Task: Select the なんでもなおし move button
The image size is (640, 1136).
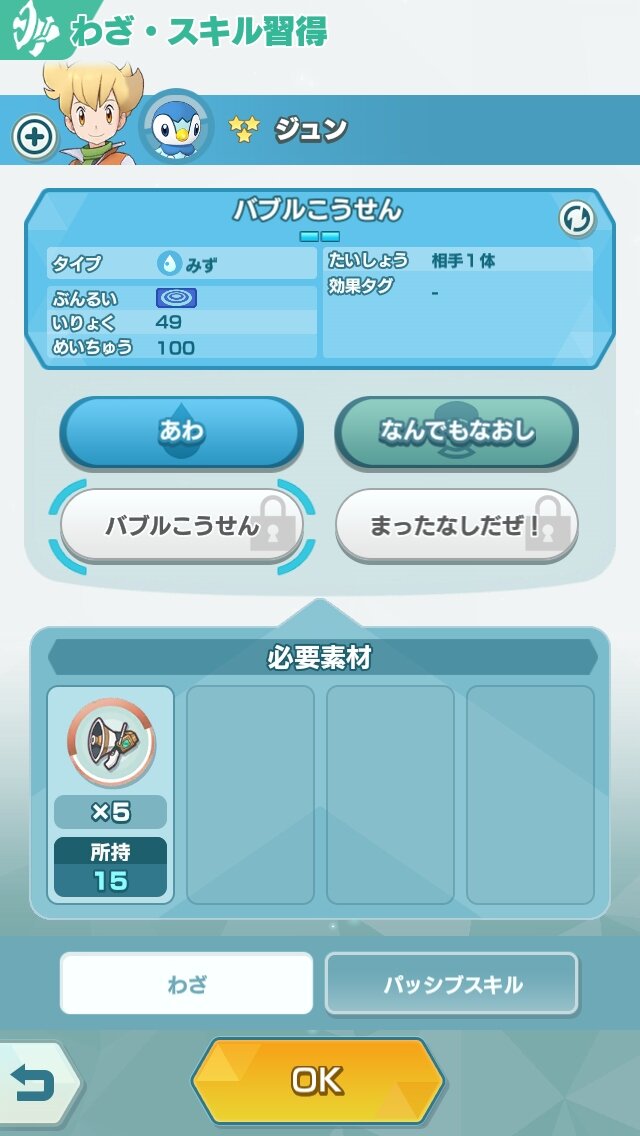Action: (x=456, y=432)
